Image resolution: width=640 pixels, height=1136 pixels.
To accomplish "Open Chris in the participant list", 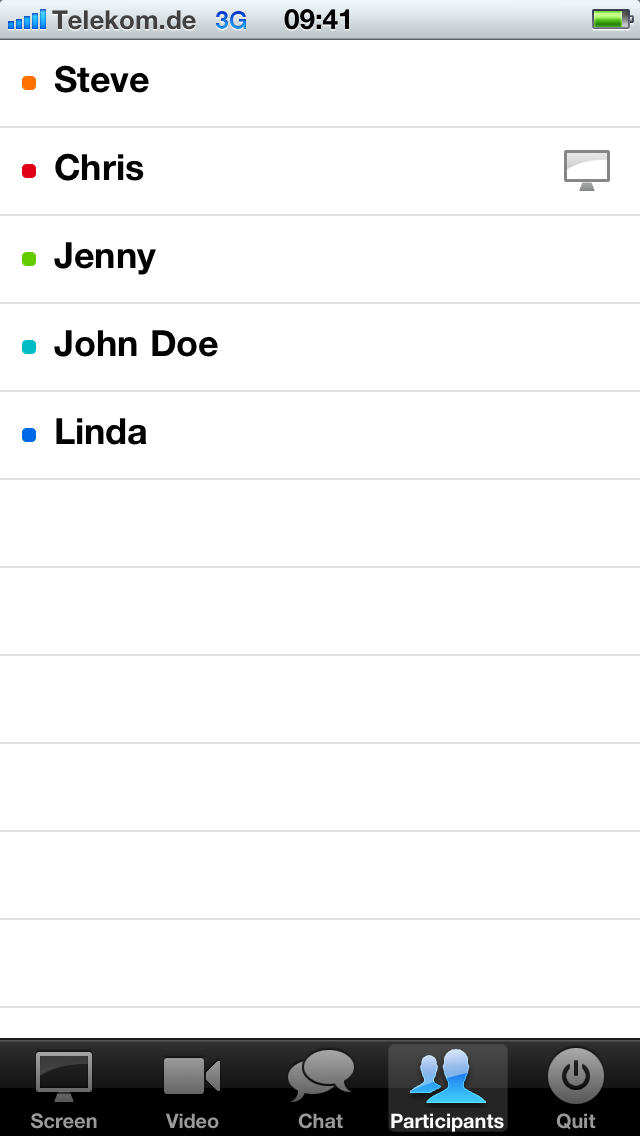I will [x=320, y=171].
